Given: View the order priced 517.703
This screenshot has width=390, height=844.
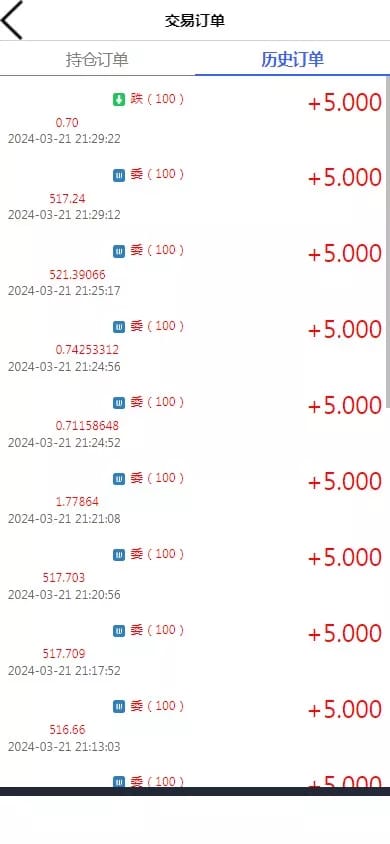Looking at the screenshot, I should [195, 574].
